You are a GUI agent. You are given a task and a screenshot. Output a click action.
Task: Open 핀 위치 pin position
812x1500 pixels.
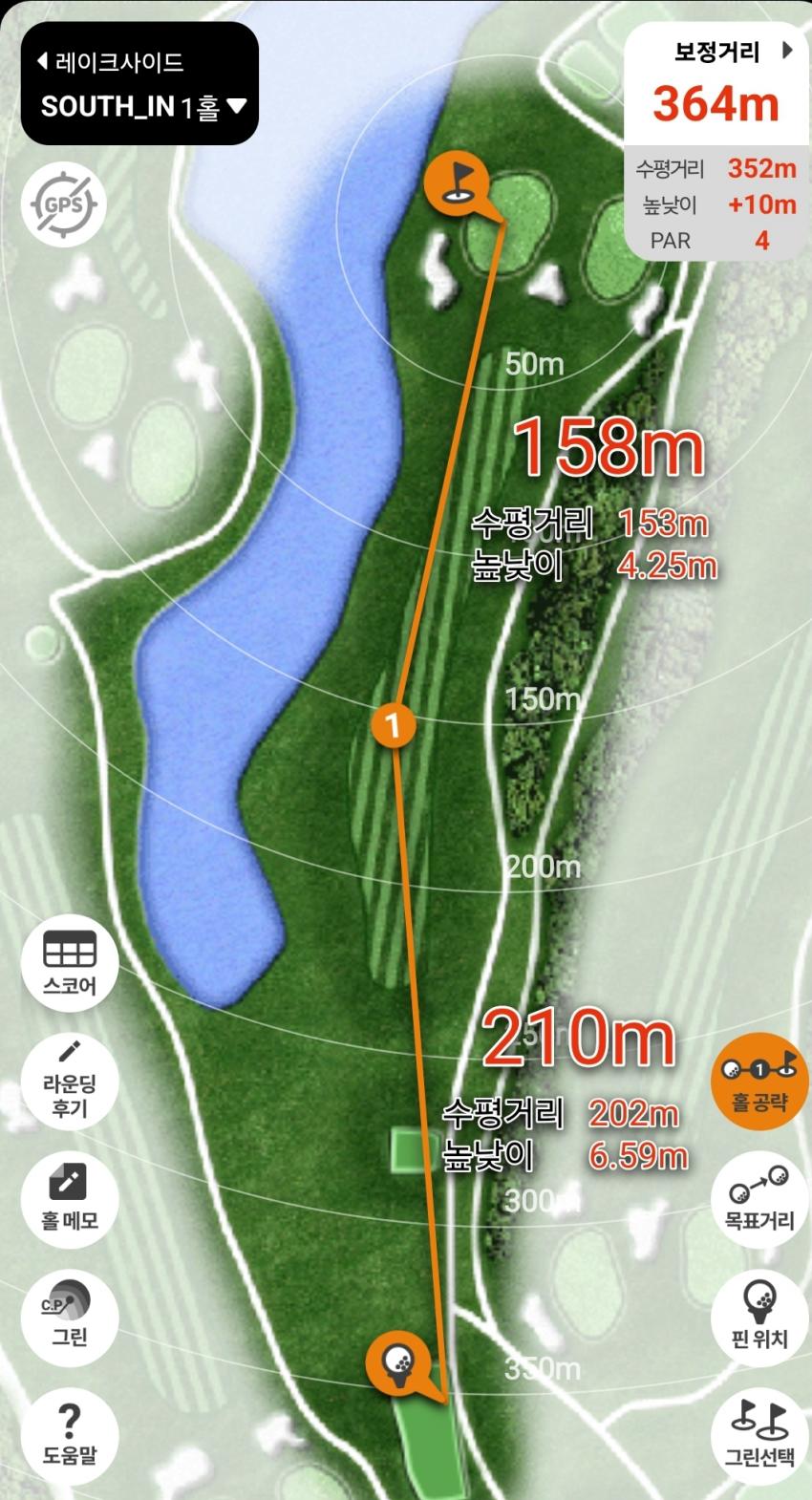[x=759, y=1316]
